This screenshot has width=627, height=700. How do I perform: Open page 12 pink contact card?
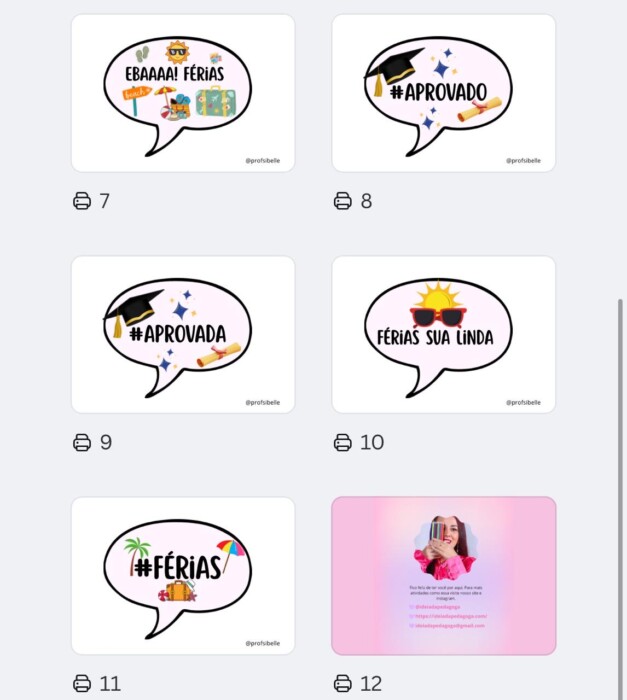pyautogui.click(x=443, y=575)
